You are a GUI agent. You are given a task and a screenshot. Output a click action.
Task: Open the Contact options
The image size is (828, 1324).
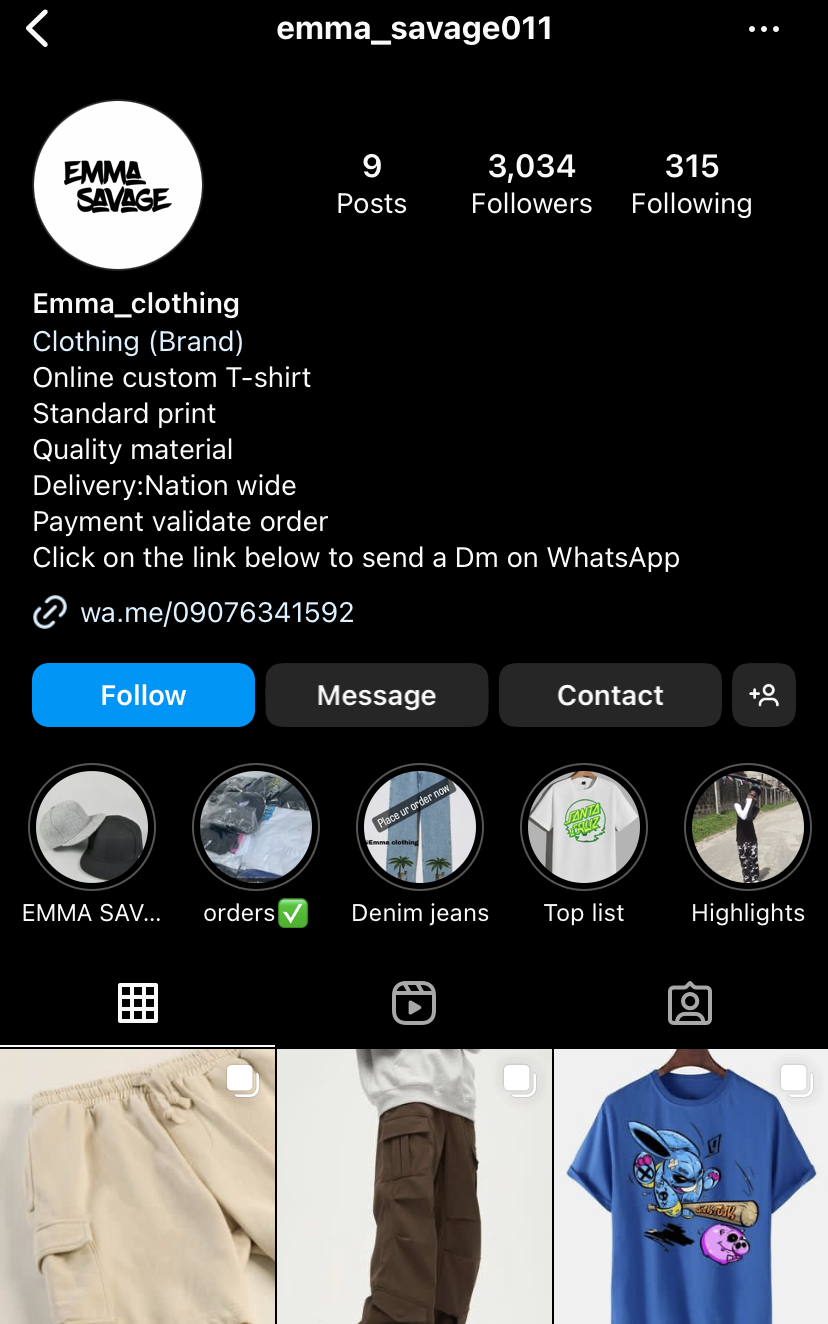tap(610, 695)
